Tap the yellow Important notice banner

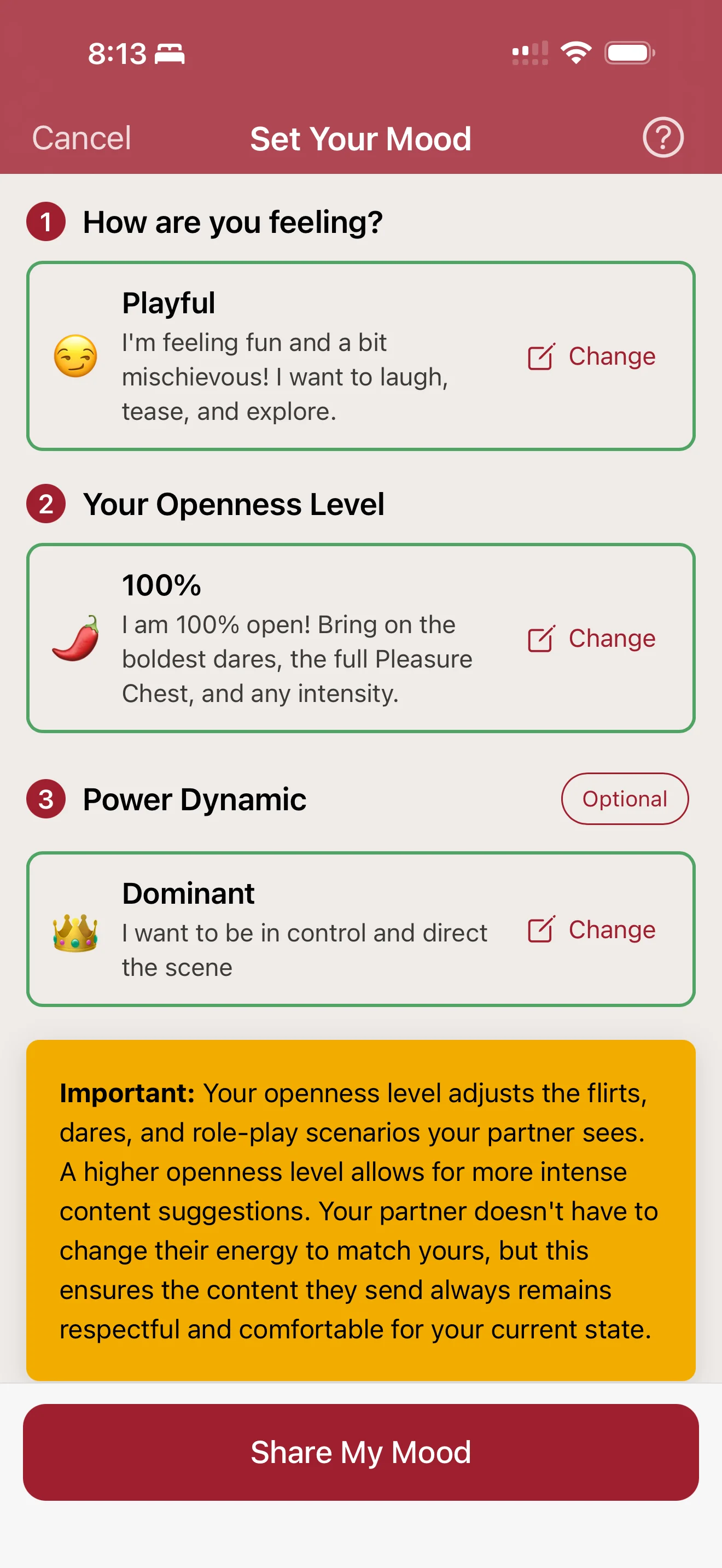360,1212
